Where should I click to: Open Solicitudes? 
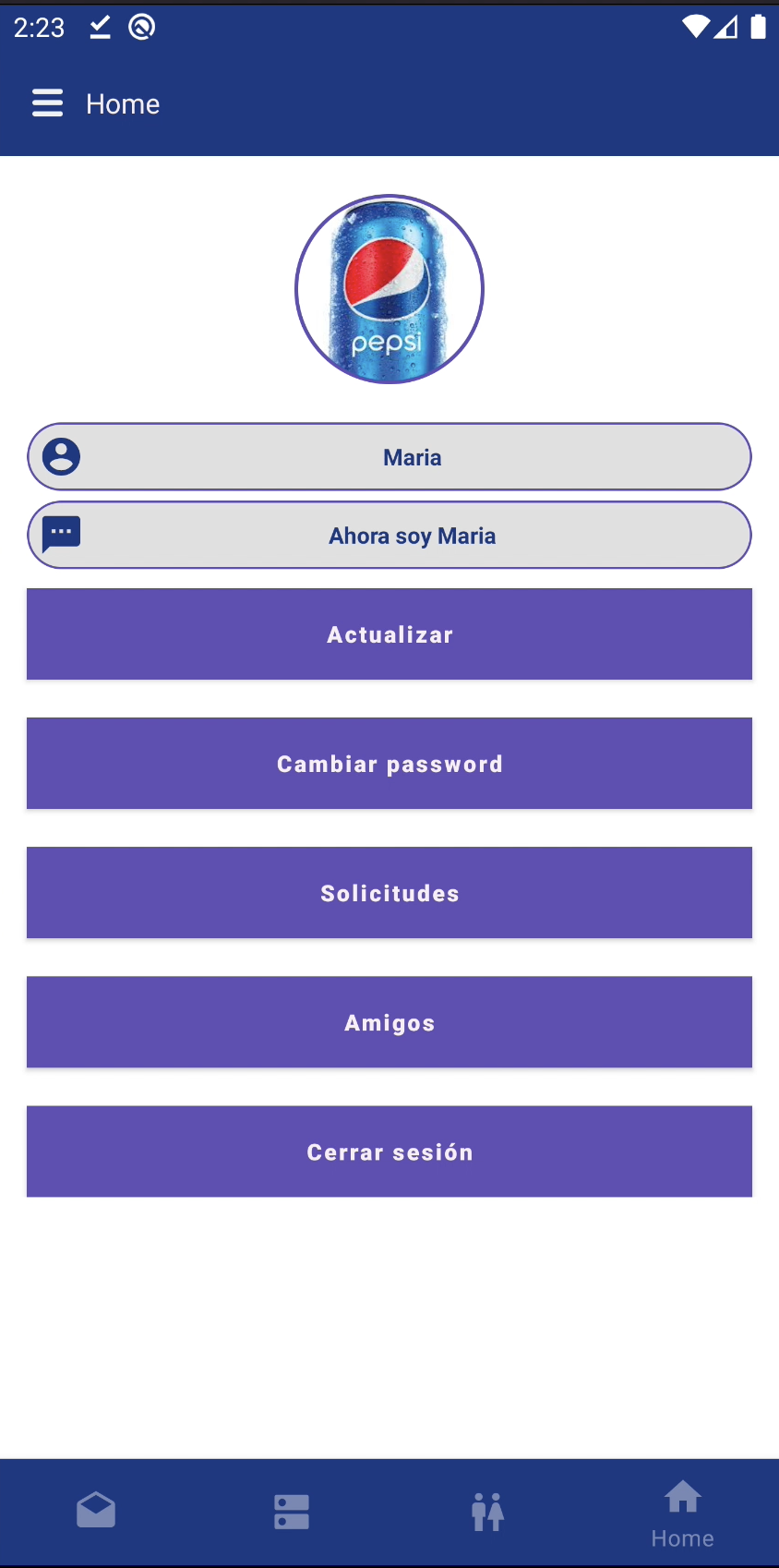coord(389,893)
